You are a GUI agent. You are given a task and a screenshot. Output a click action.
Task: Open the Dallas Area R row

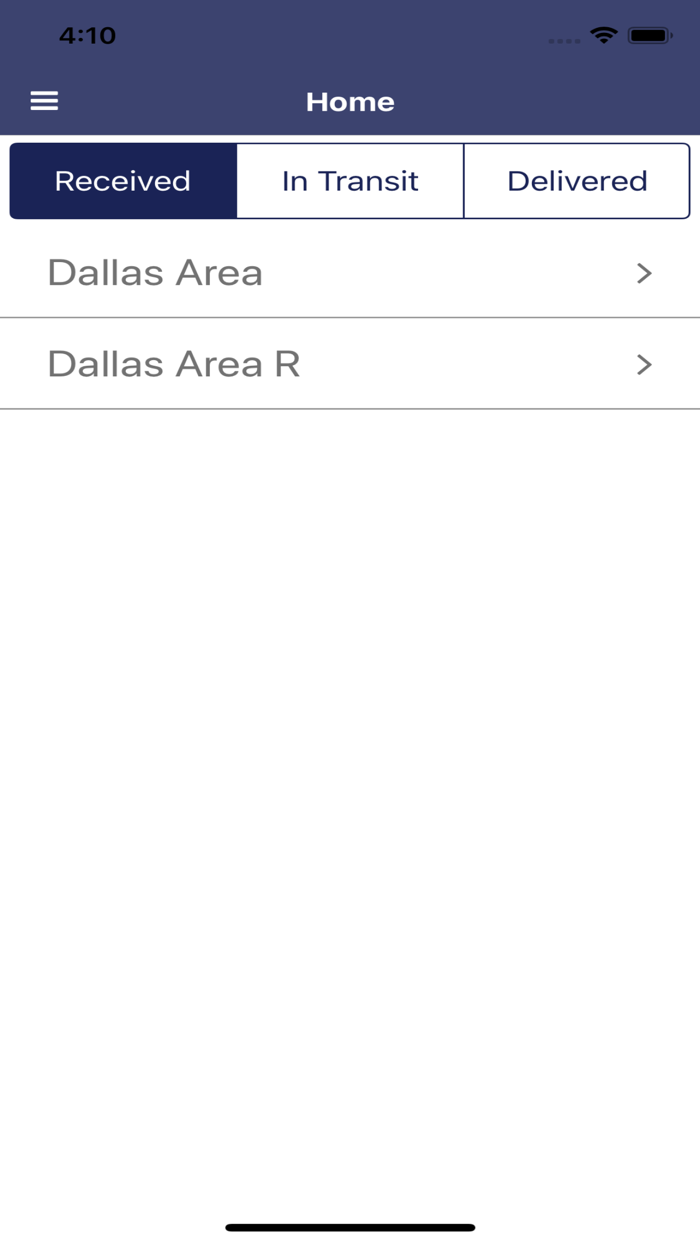(350, 364)
